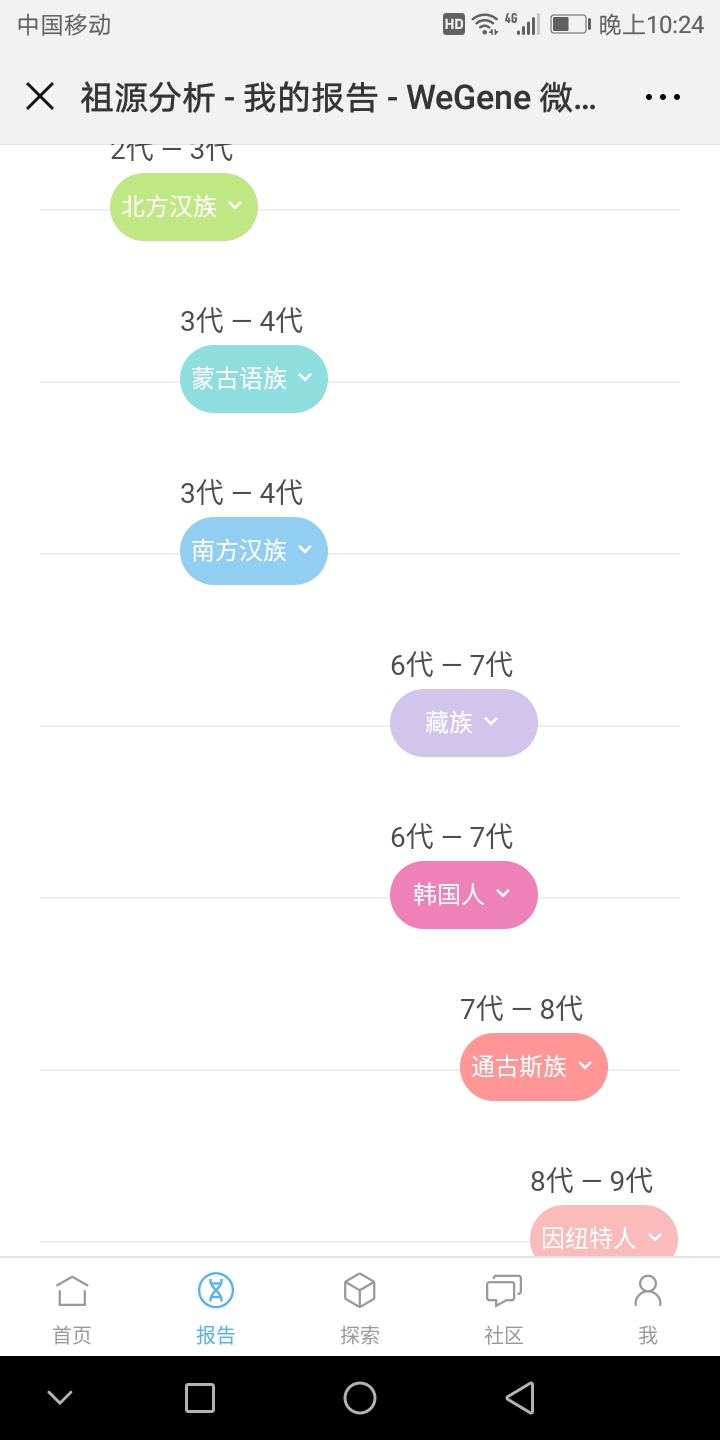The width and height of the screenshot is (720, 1440).
Task: Select the 报告 report tab
Action: point(216,1308)
